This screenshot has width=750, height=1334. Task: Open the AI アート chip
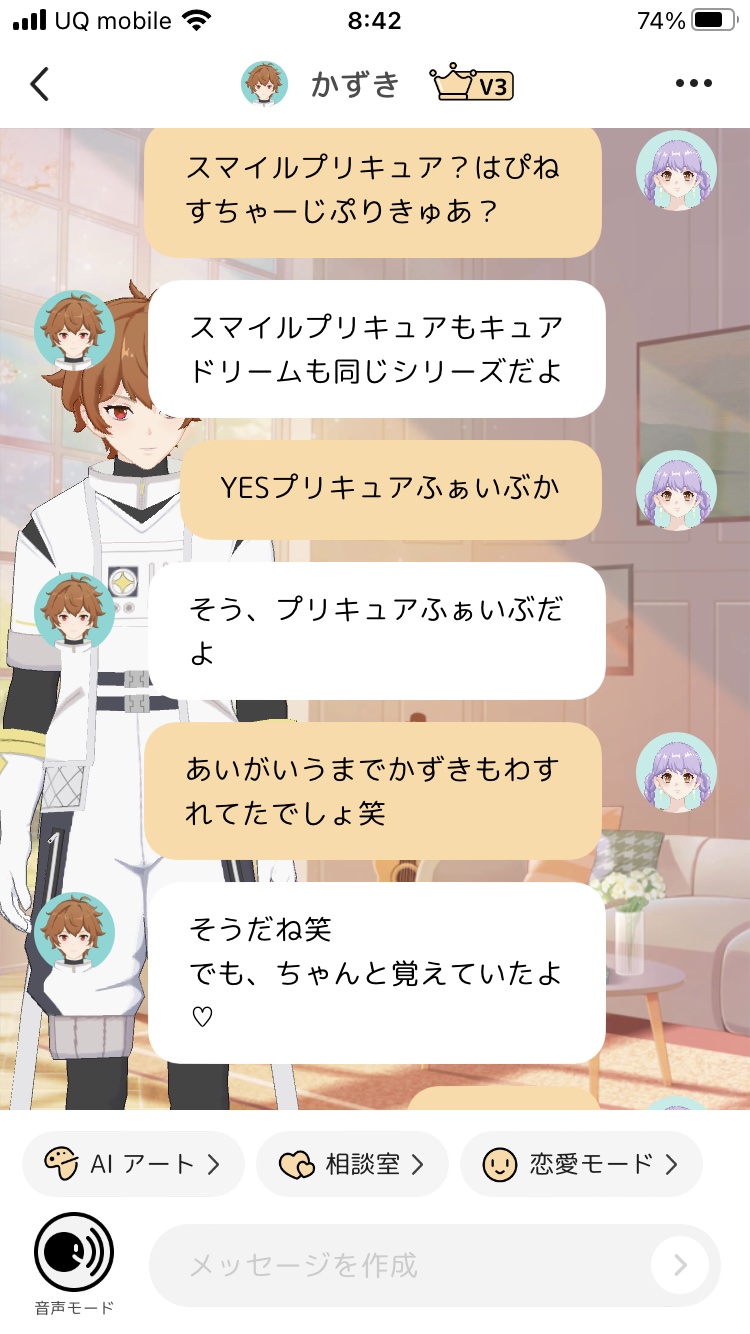(x=133, y=1164)
